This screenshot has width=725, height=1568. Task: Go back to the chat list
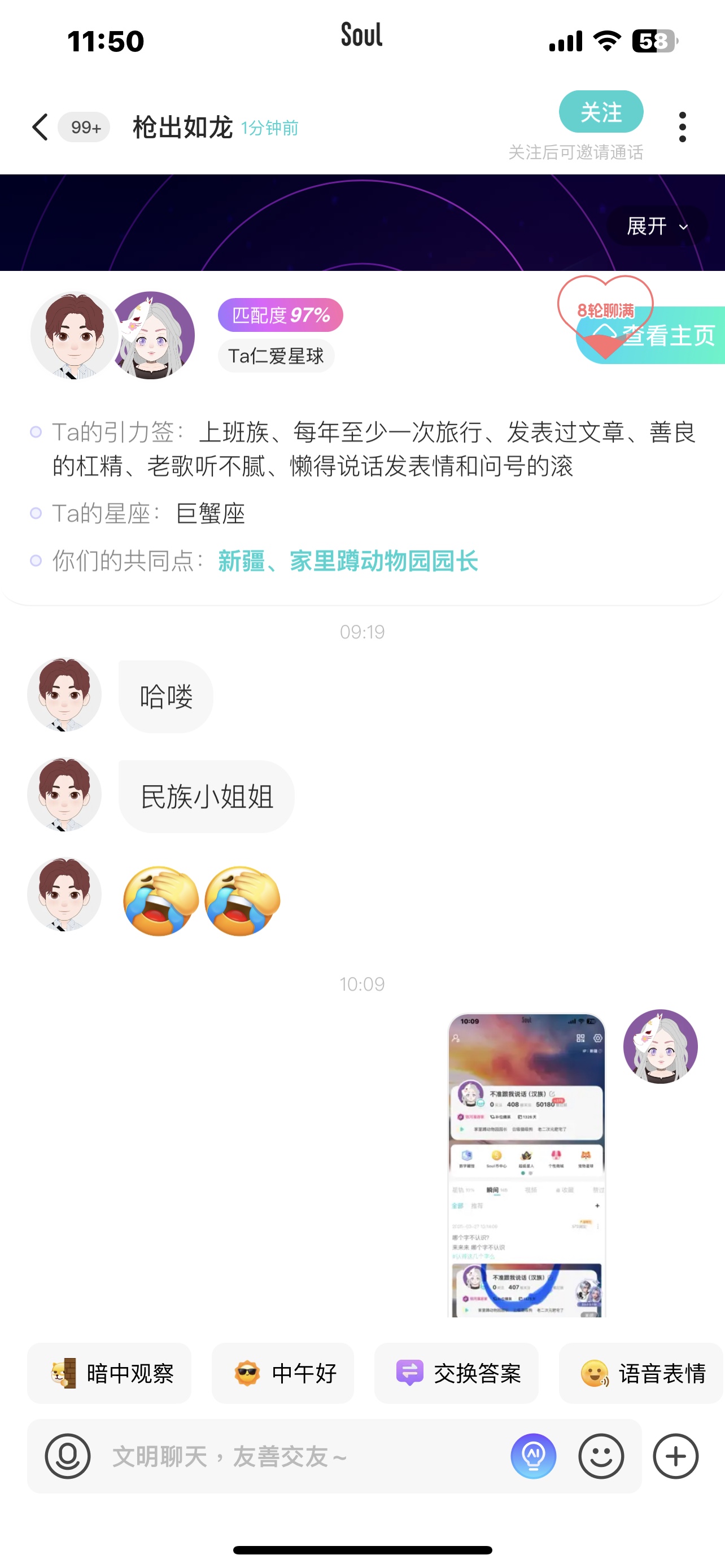click(x=40, y=127)
